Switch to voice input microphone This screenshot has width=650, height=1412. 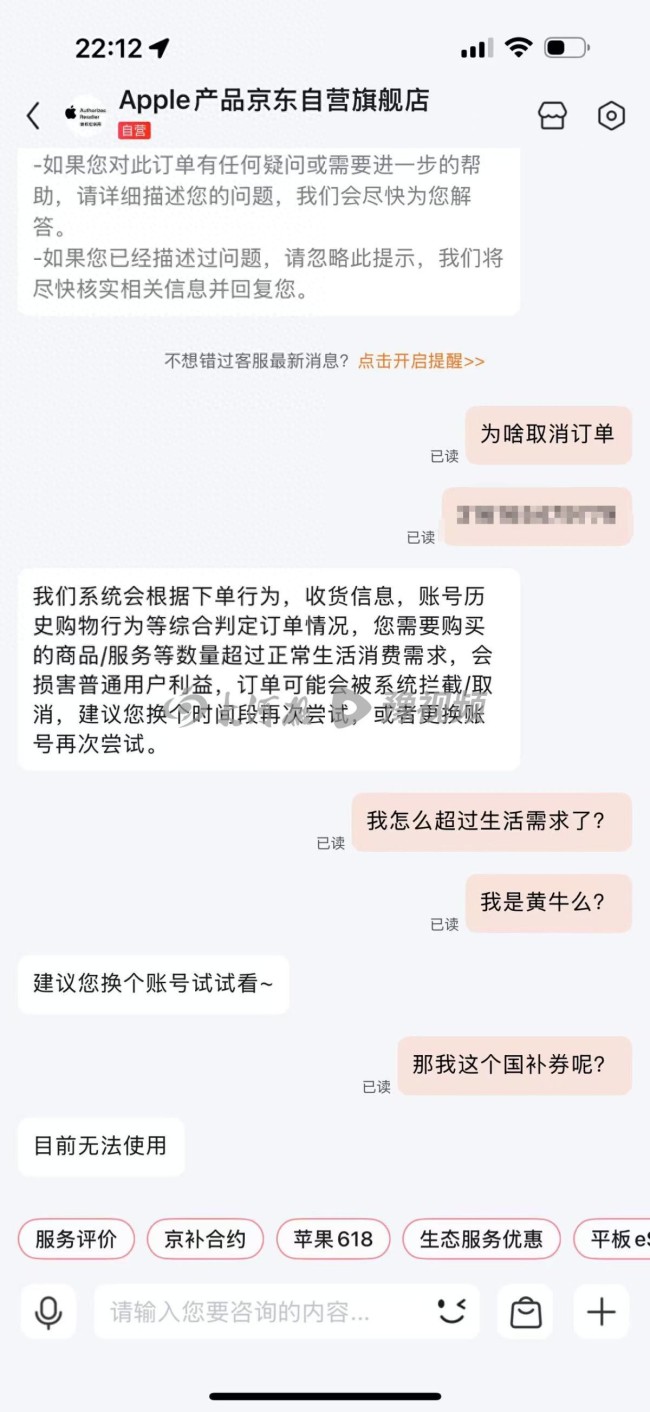point(48,1311)
